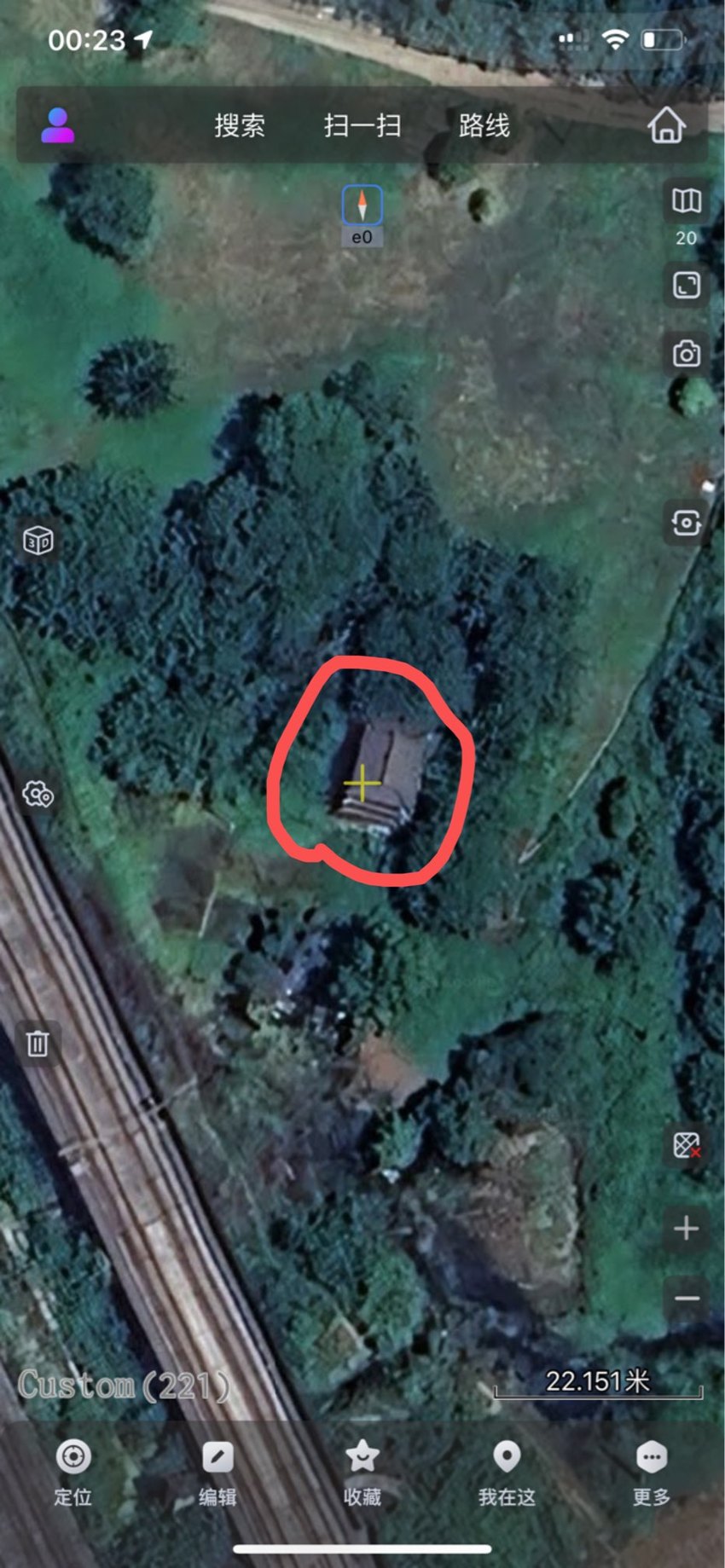The width and height of the screenshot is (725, 1568).
Task: Tap 定位 to locate yourself
Action: (x=73, y=1473)
